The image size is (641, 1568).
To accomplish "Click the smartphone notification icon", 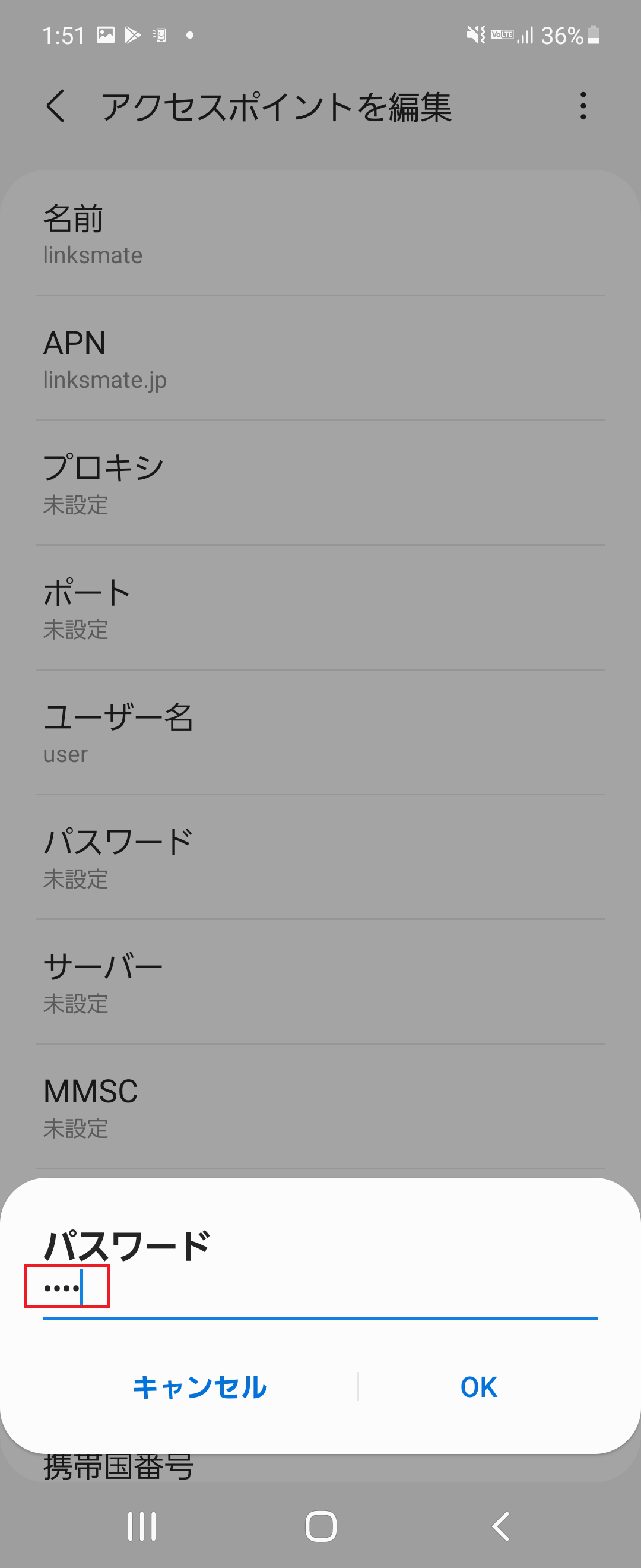I will [158, 34].
